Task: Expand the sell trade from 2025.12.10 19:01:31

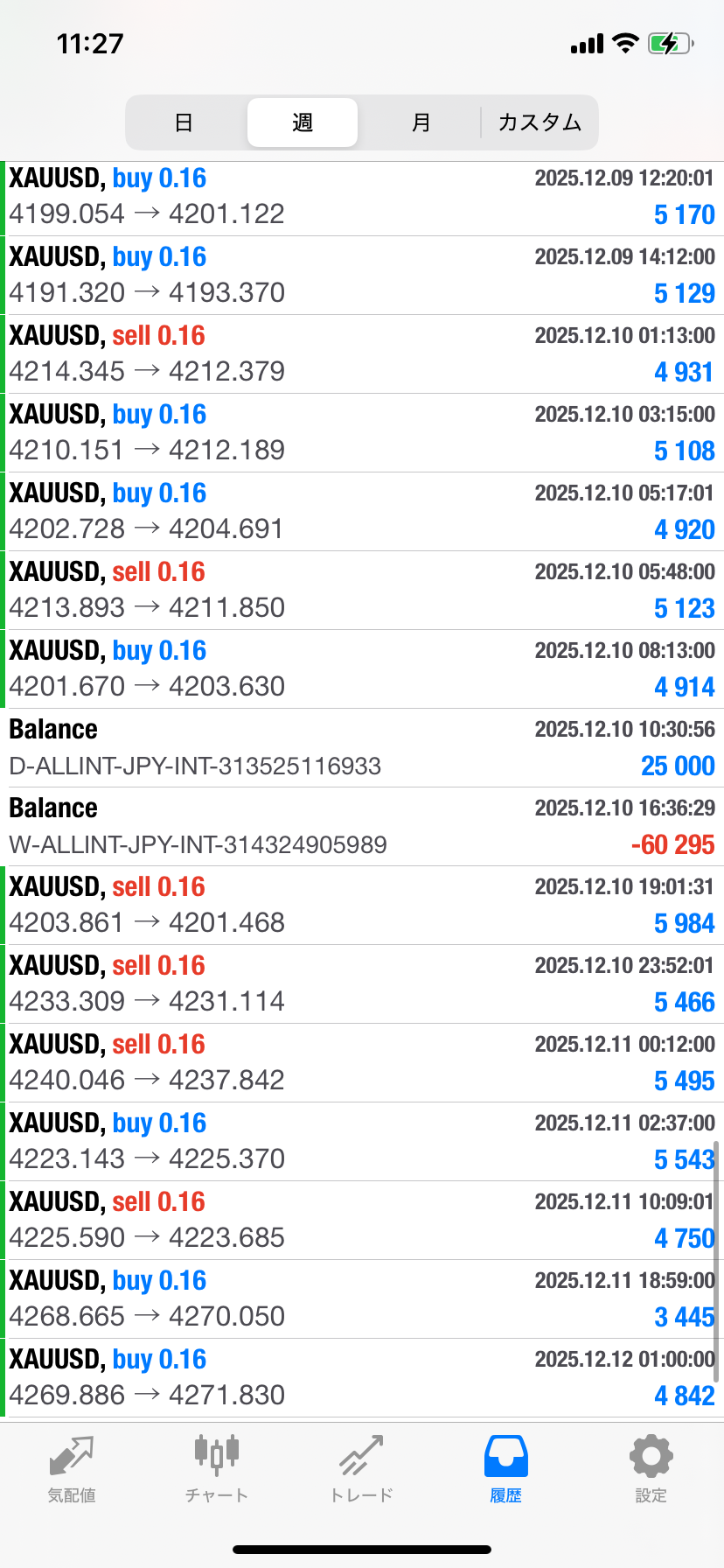Action: (362, 906)
